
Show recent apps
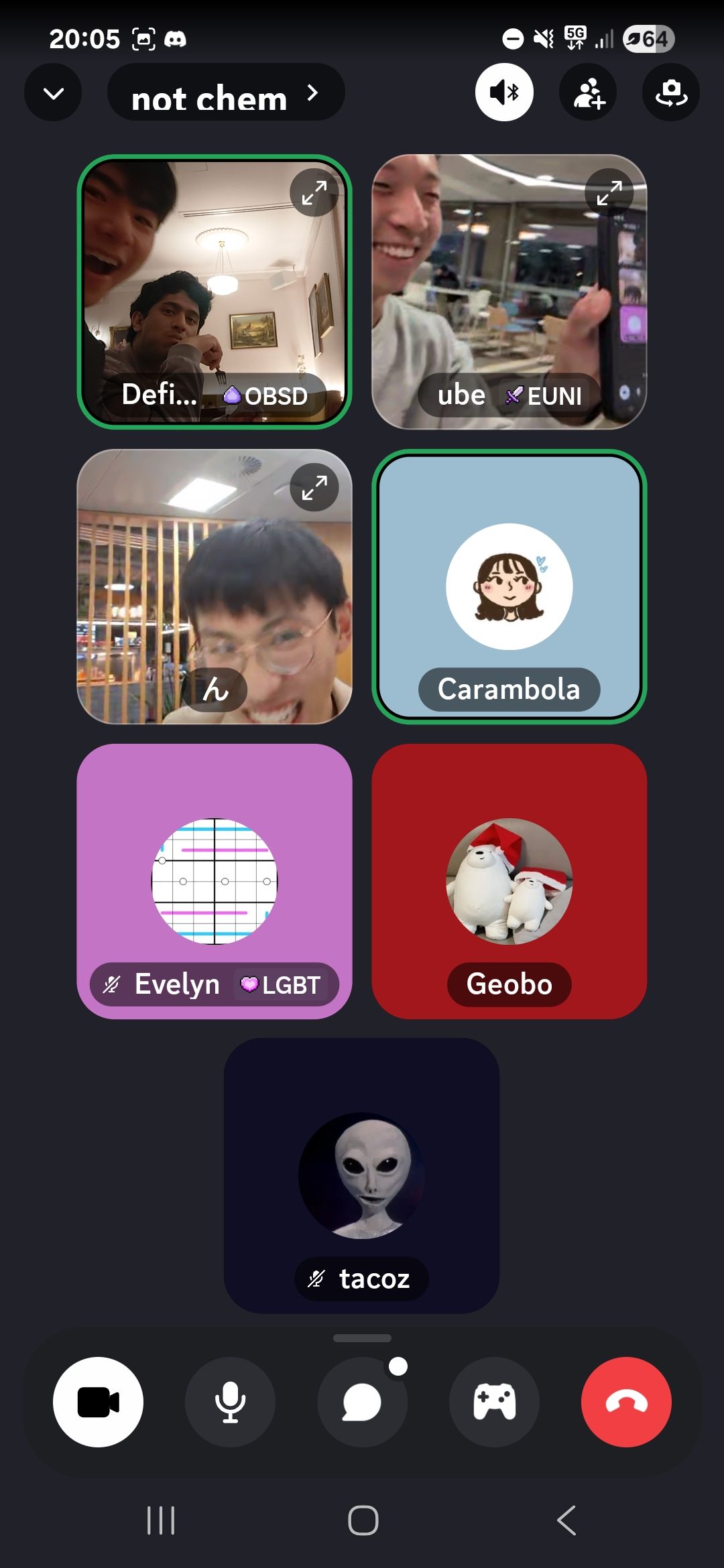point(161,1520)
